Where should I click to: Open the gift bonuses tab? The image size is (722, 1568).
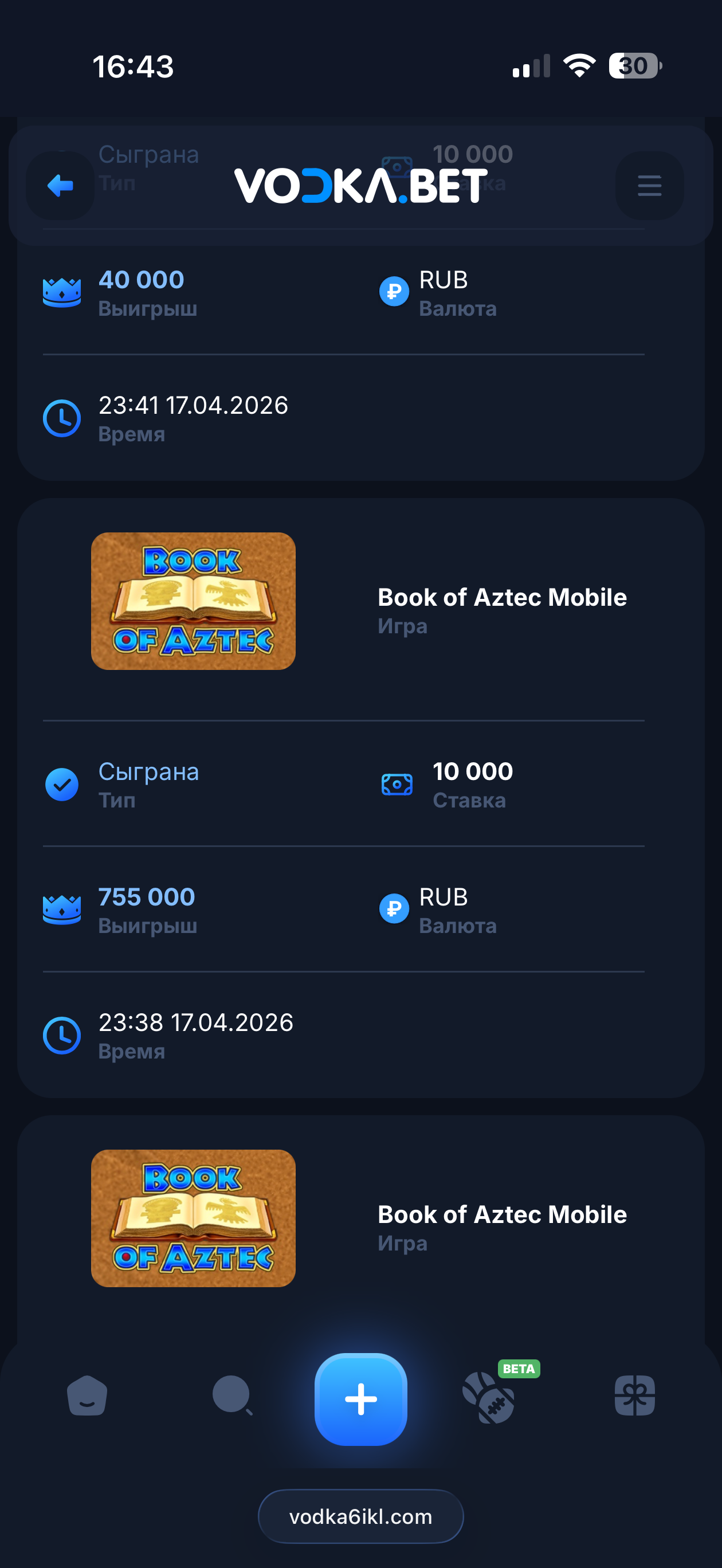point(634,1395)
